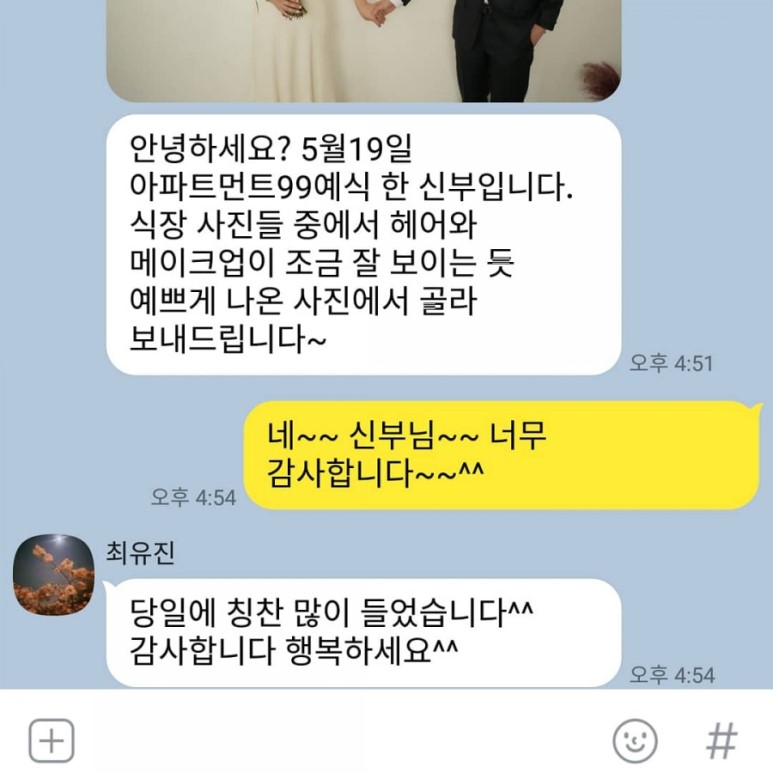Open the plus attachment menu
Image resolution: width=773 pixels, height=773 pixels.
(x=51, y=741)
